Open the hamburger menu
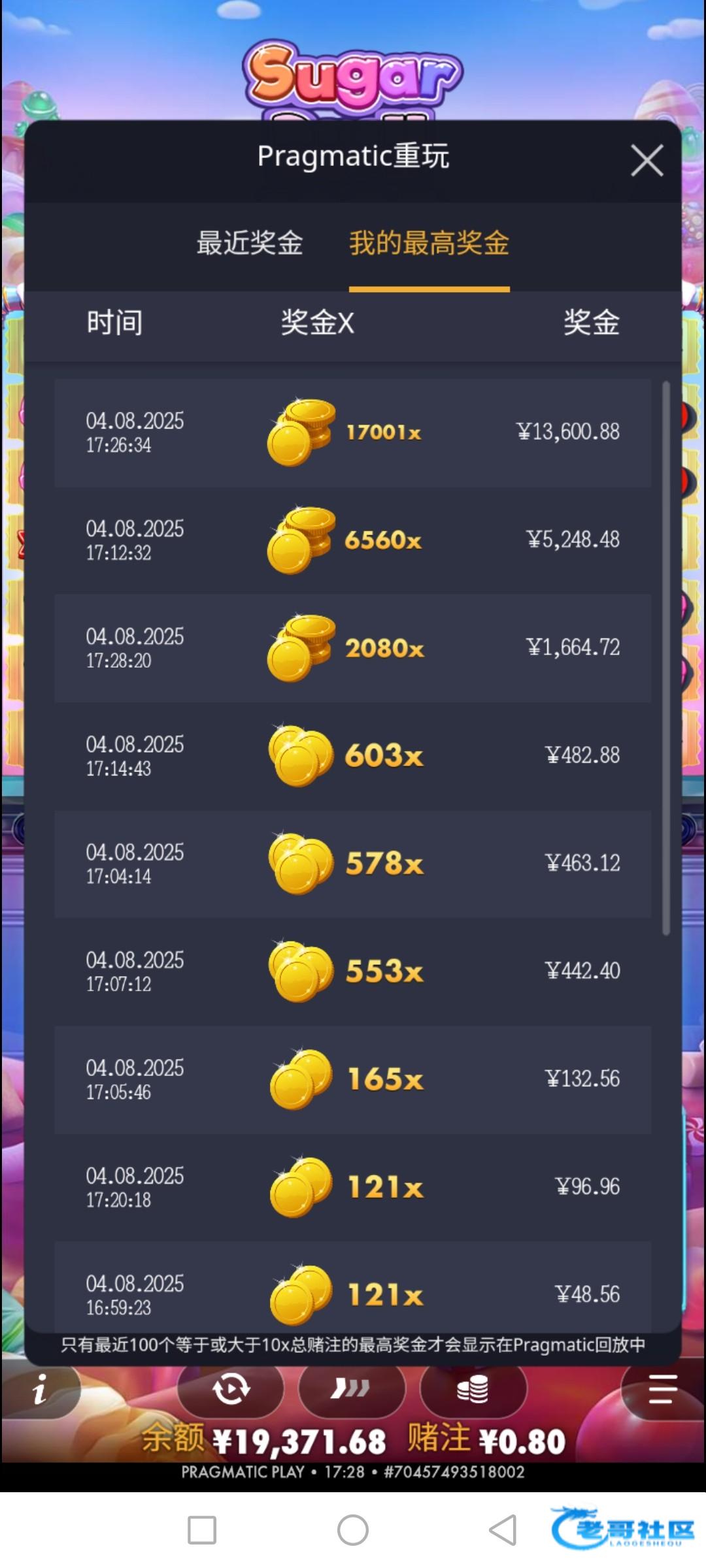Image resolution: width=706 pixels, height=1568 pixels. [x=662, y=1388]
